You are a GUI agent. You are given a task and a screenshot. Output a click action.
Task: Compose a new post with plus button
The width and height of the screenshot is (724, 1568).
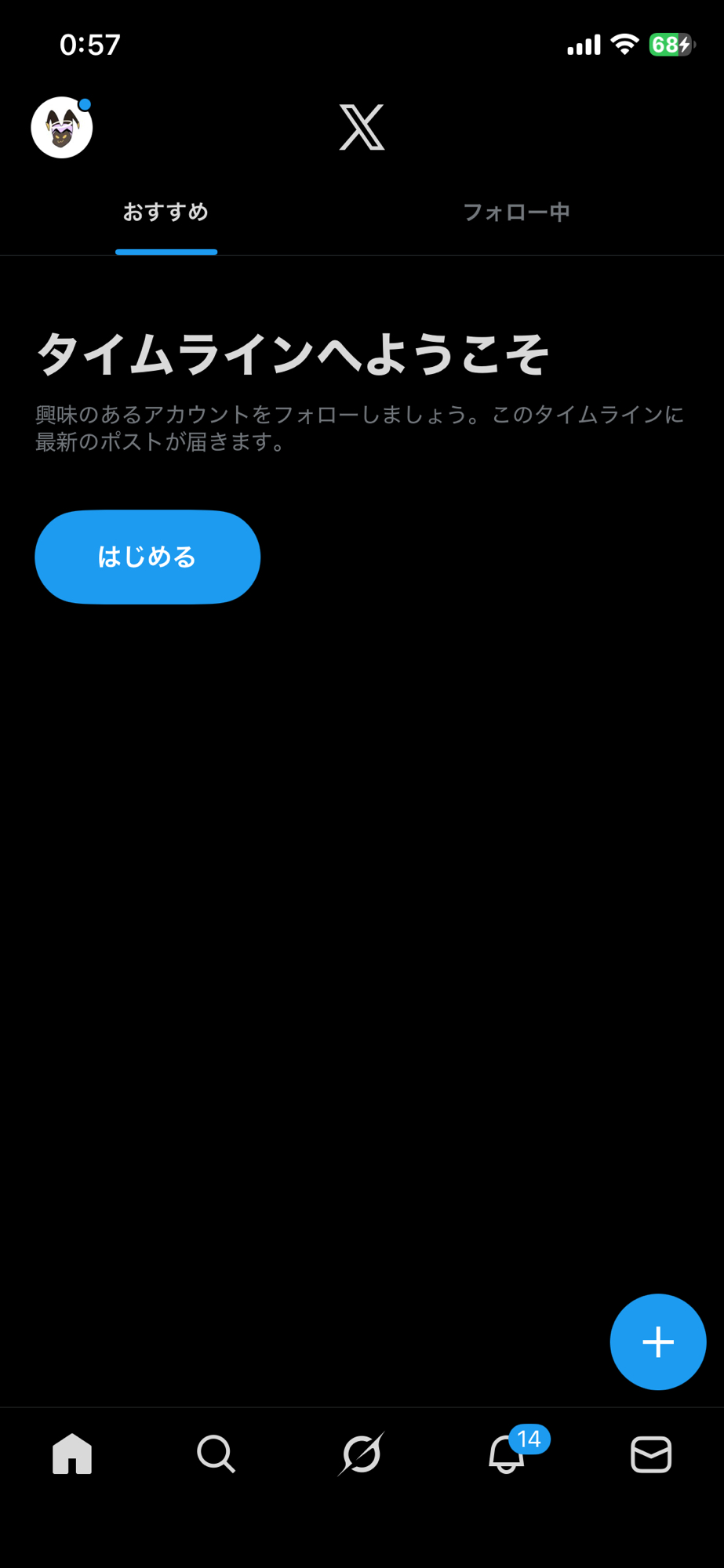(x=657, y=1341)
